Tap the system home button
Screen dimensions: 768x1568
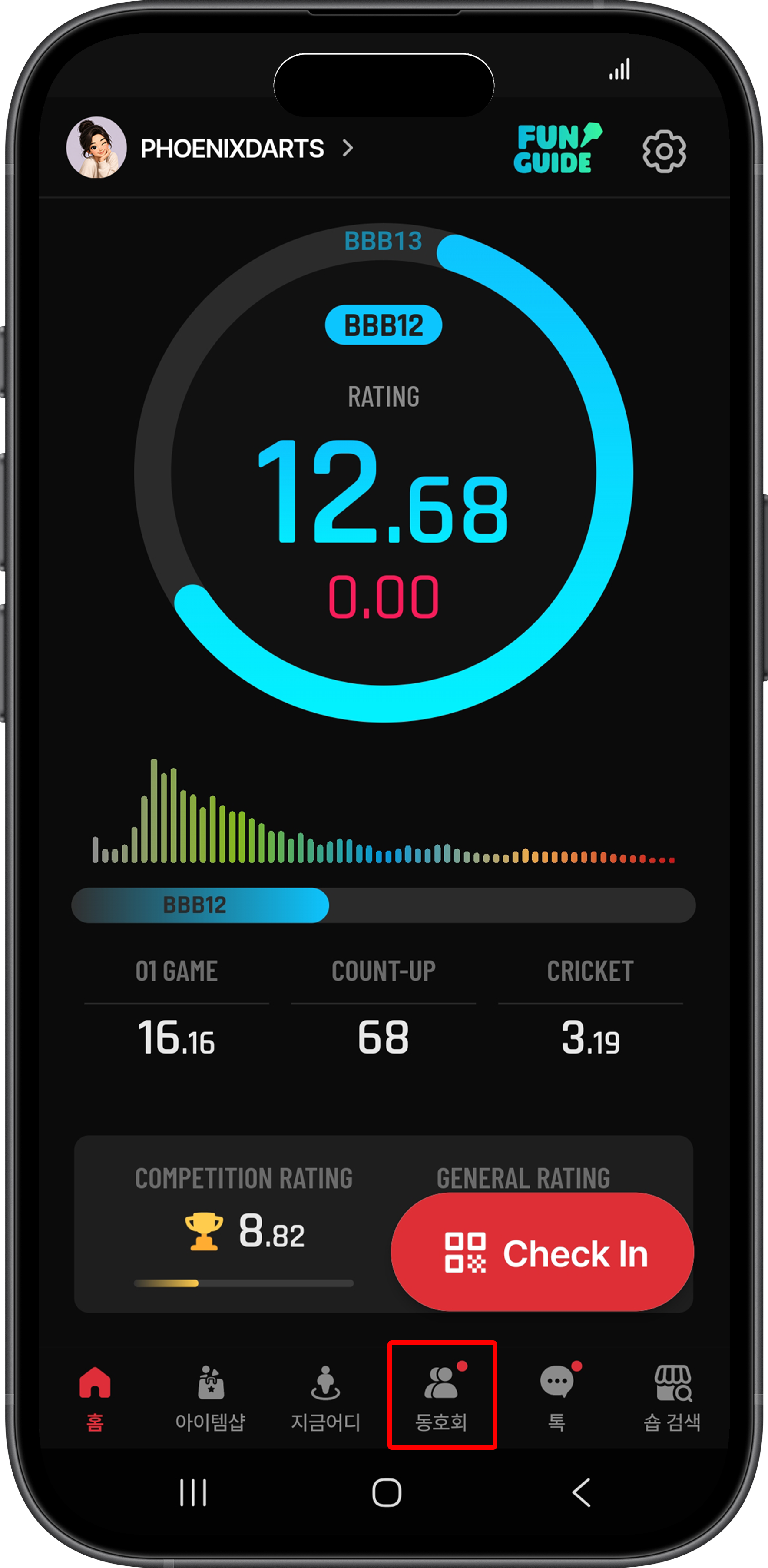coord(387,1492)
